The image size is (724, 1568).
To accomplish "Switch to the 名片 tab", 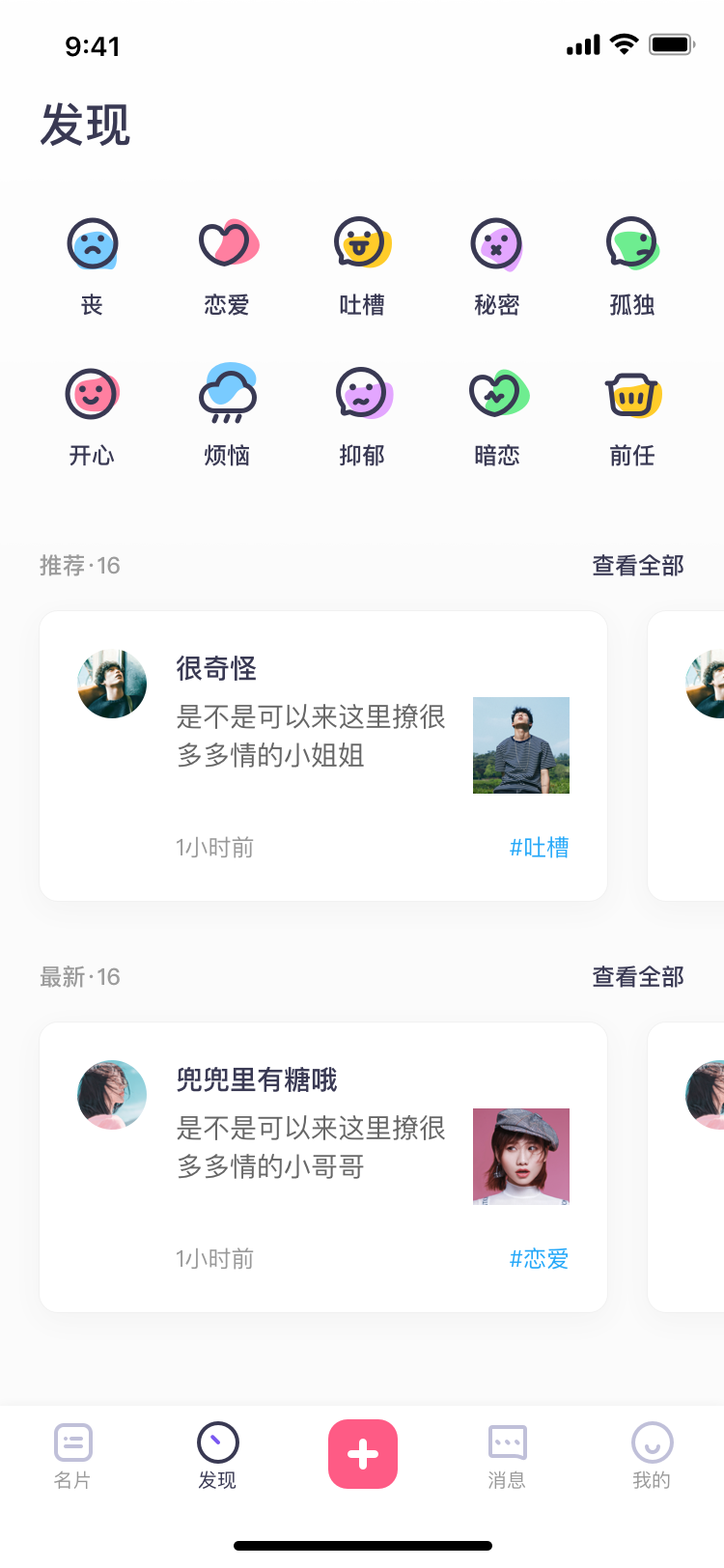I will pyautogui.click(x=72, y=1454).
